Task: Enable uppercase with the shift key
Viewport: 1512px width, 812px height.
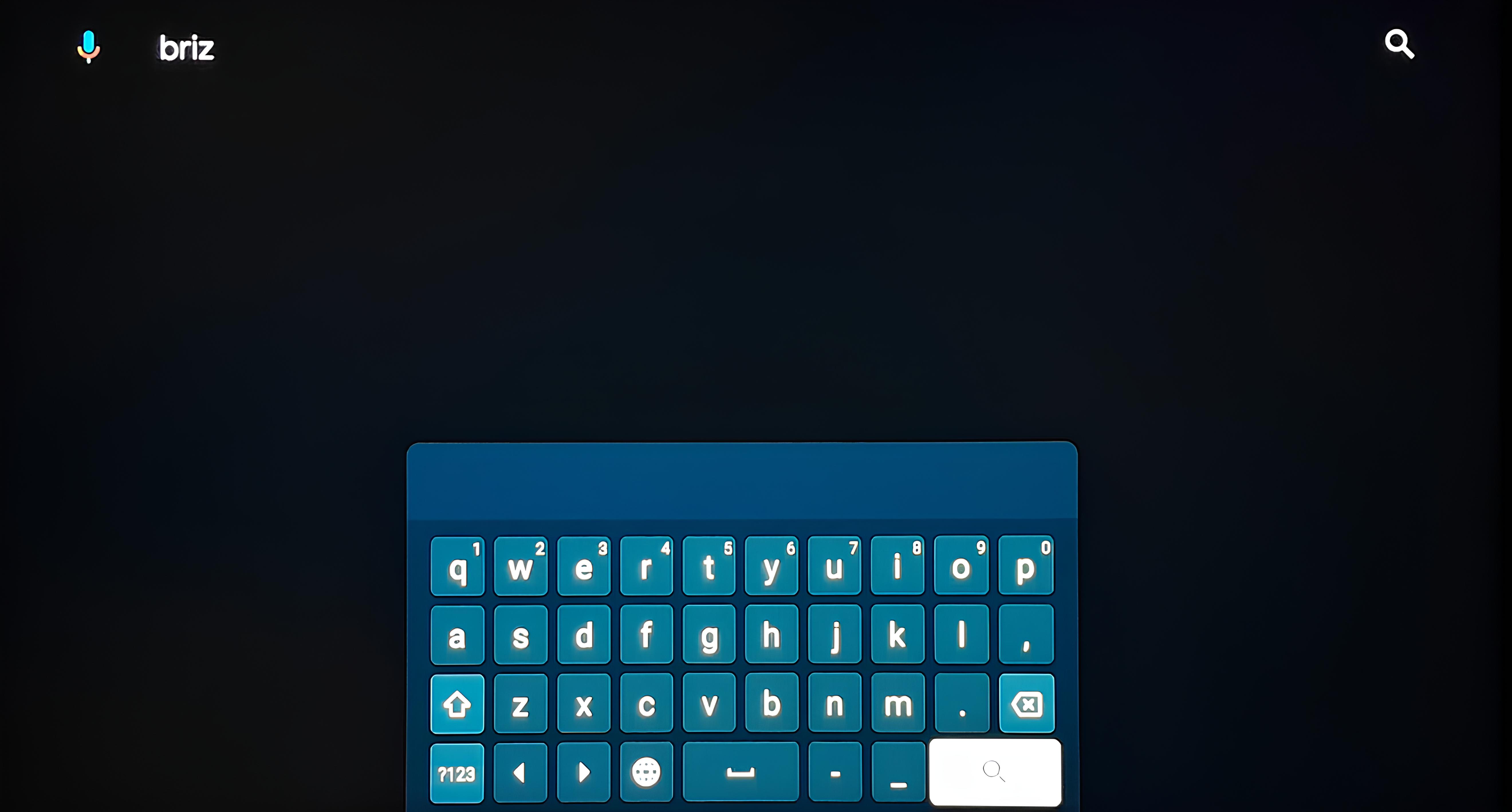Action: coord(457,703)
